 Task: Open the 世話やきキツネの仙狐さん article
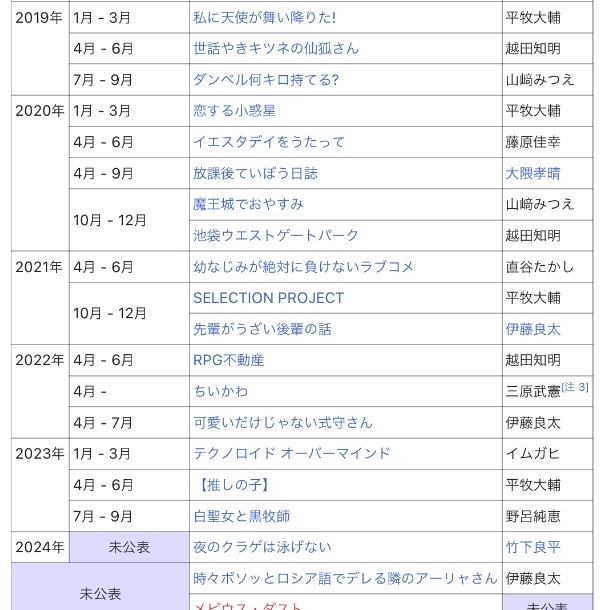click(276, 48)
